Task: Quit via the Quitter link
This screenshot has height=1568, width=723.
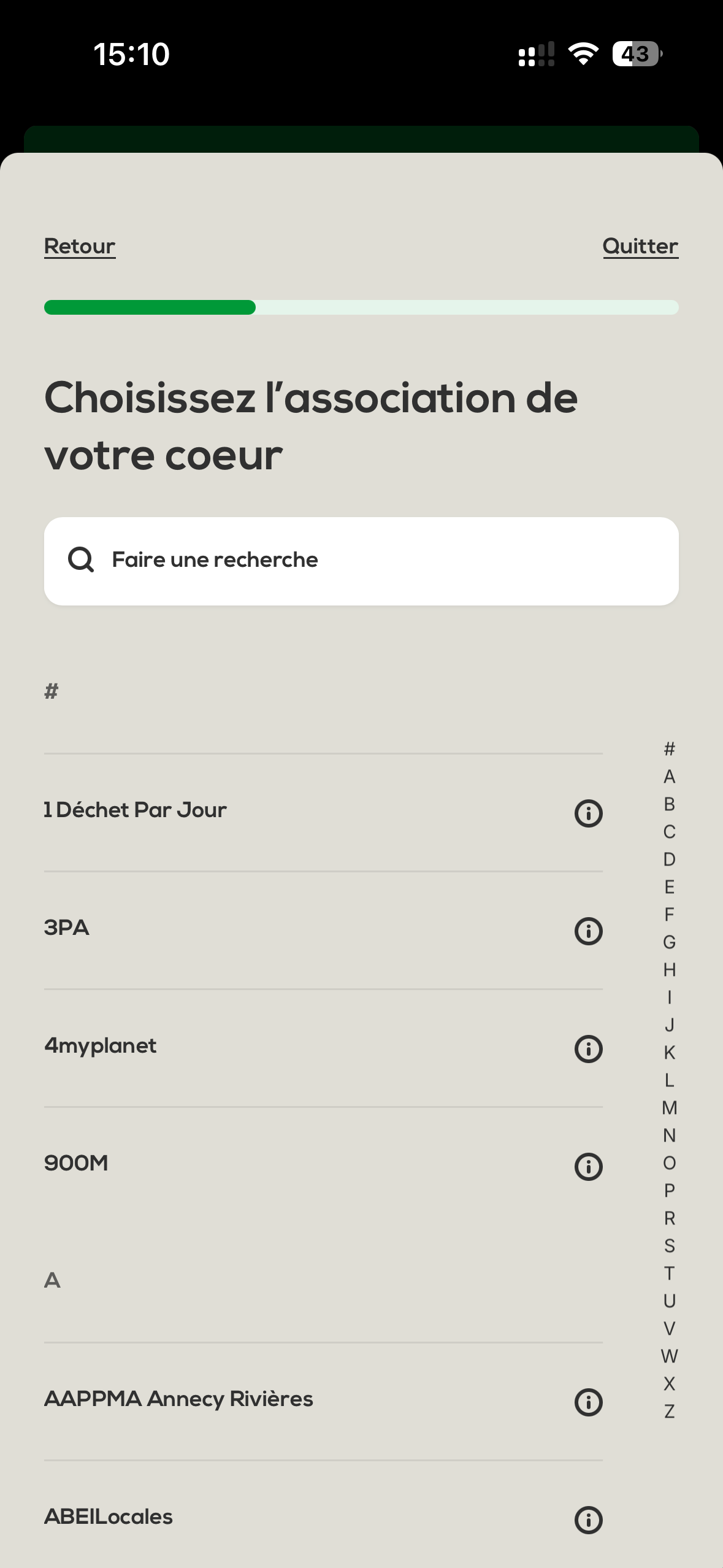Action: click(640, 246)
